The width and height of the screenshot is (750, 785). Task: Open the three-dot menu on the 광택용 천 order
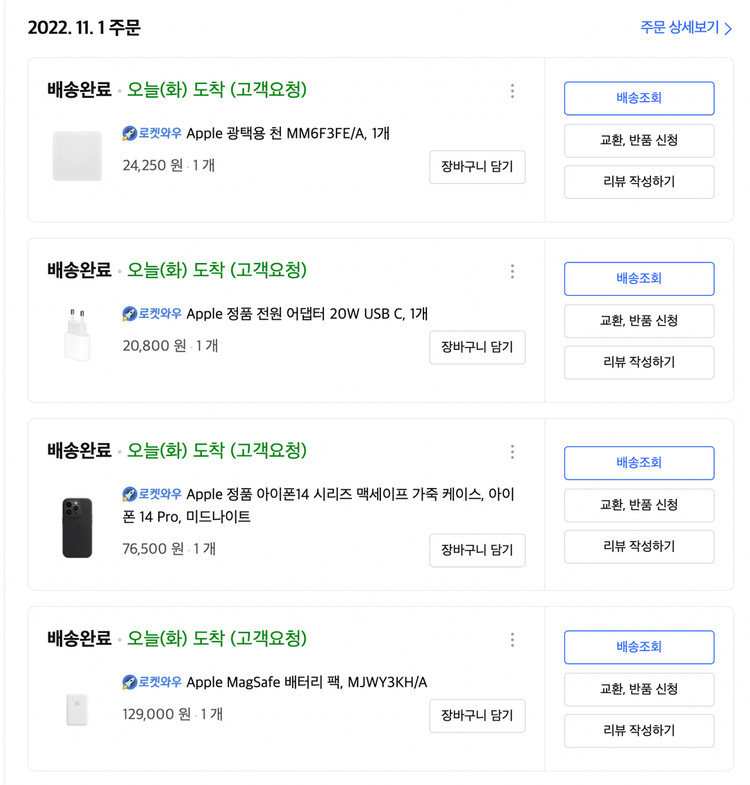coord(512,90)
